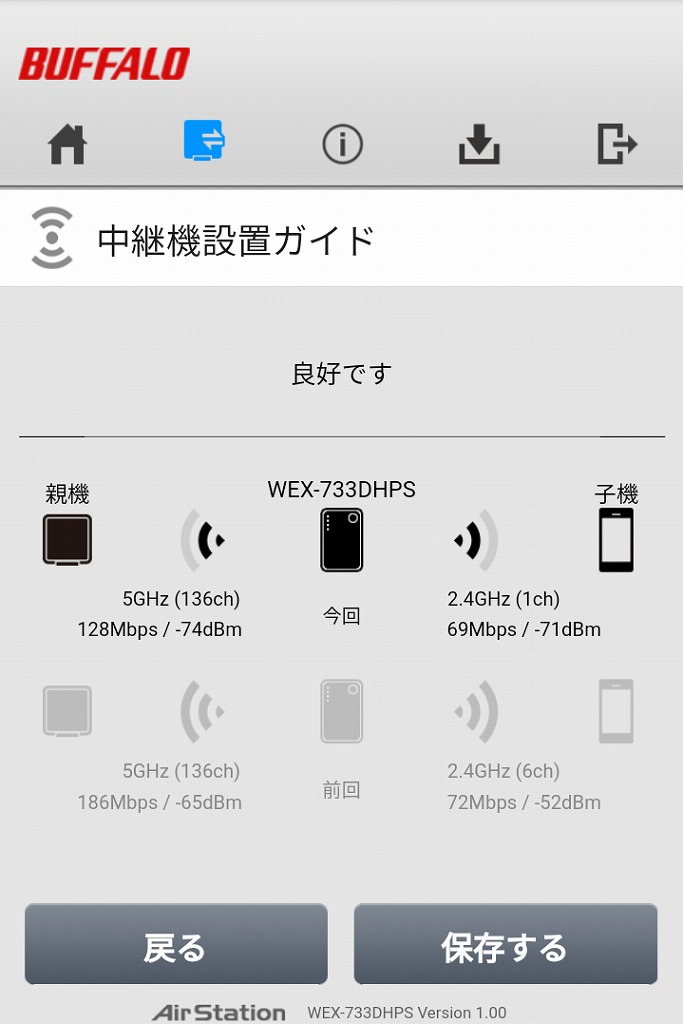
Task: Tap the logout exit icon
Action: 616,144
